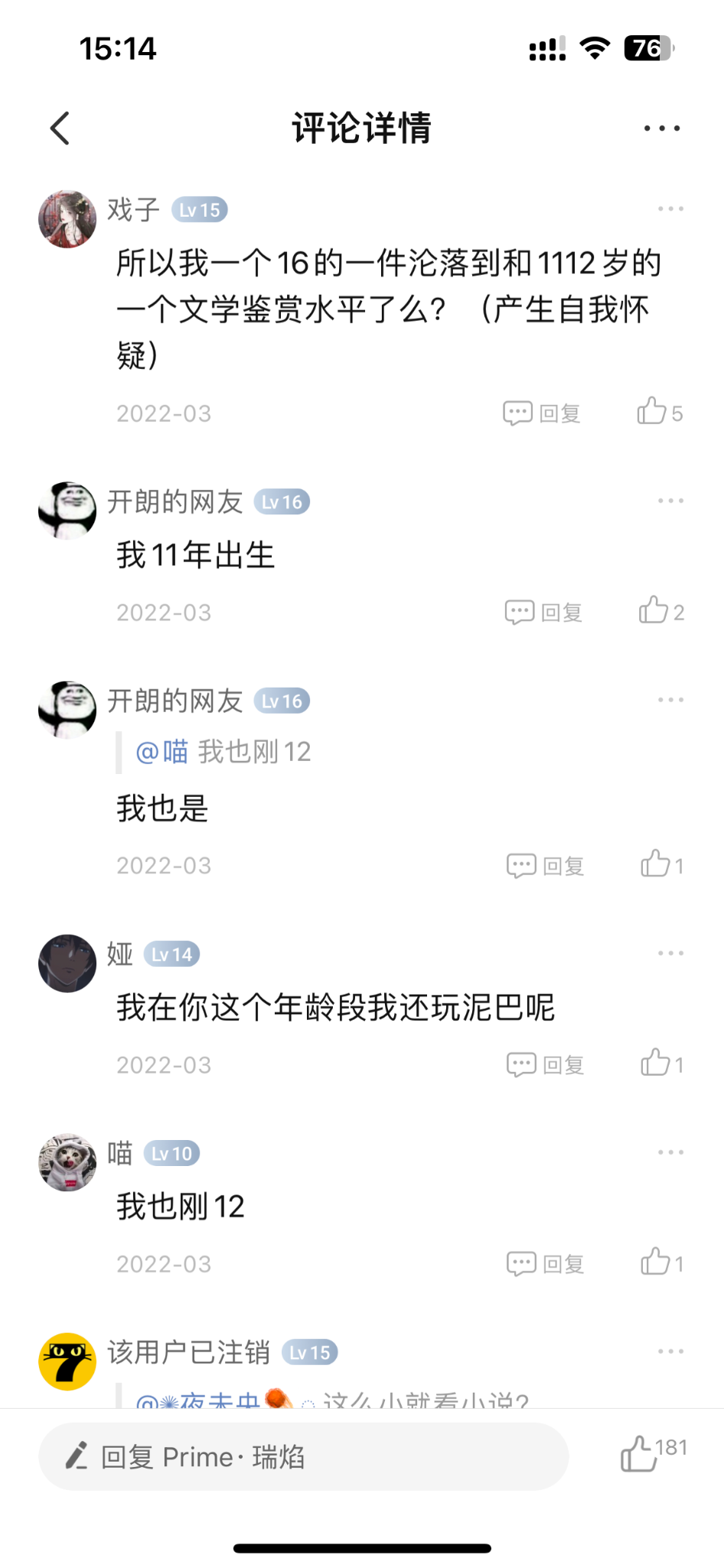
Task: Reply to 娅's comment
Action: pyautogui.click(x=546, y=1065)
